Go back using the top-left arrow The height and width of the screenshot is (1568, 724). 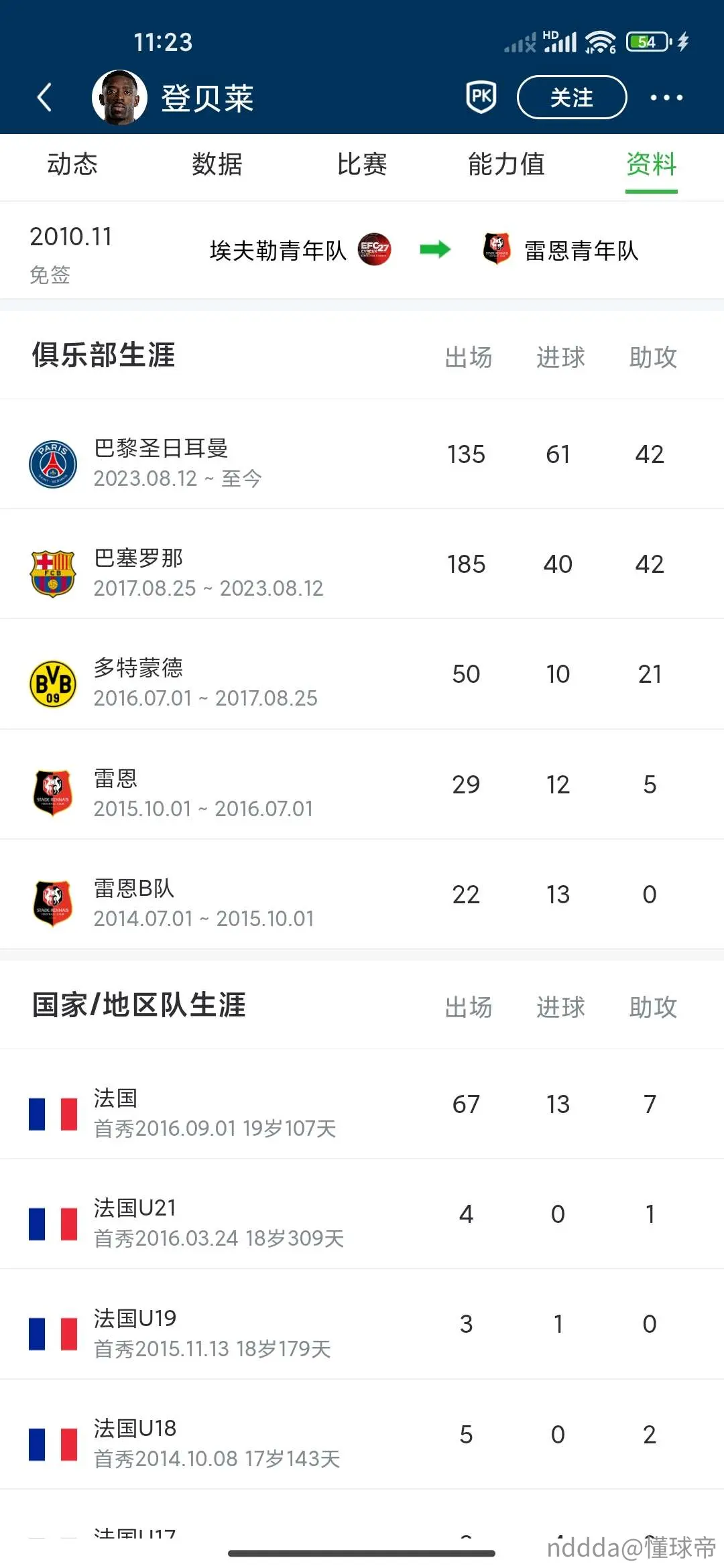click(44, 97)
